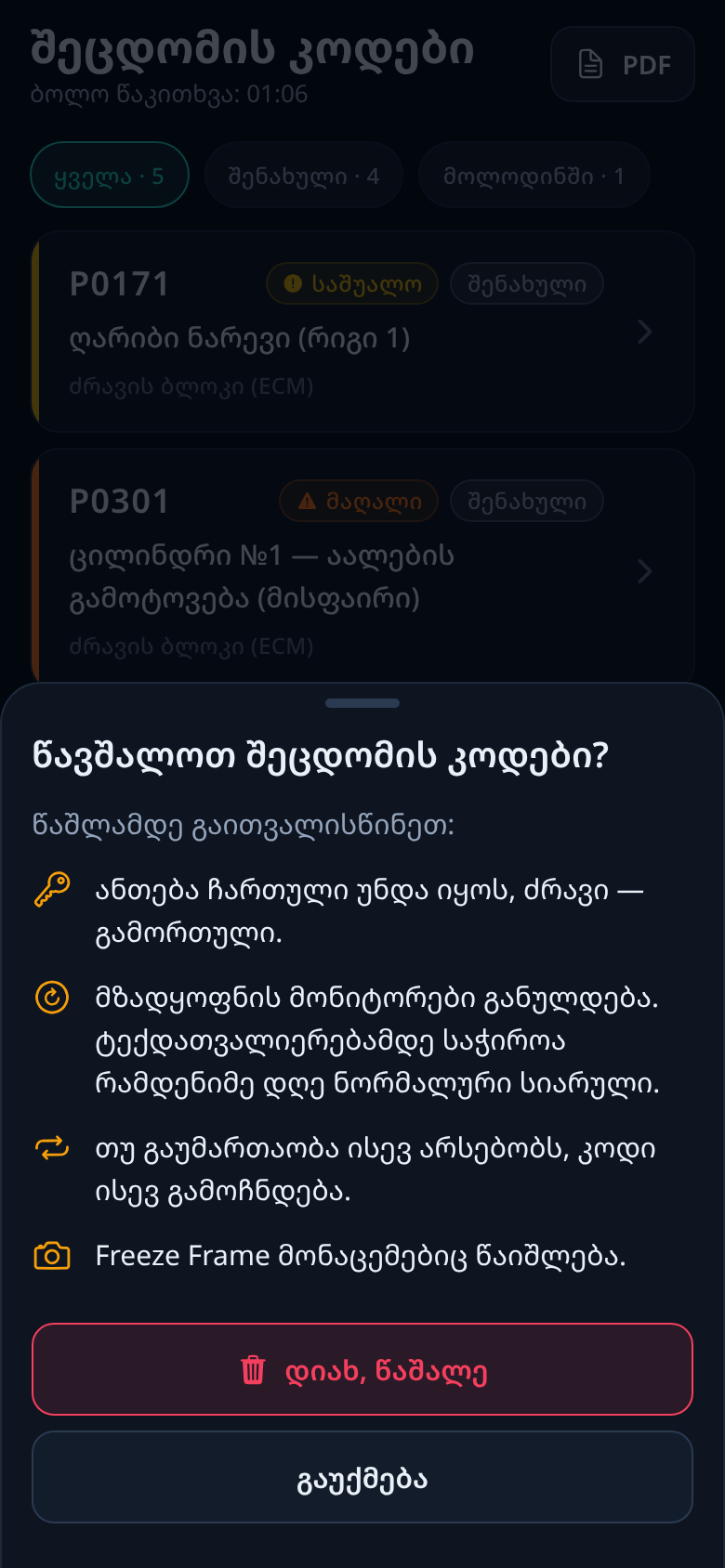Tap the bottom sheet drag handle
The height and width of the screenshot is (1568, 725).
coord(362,703)
